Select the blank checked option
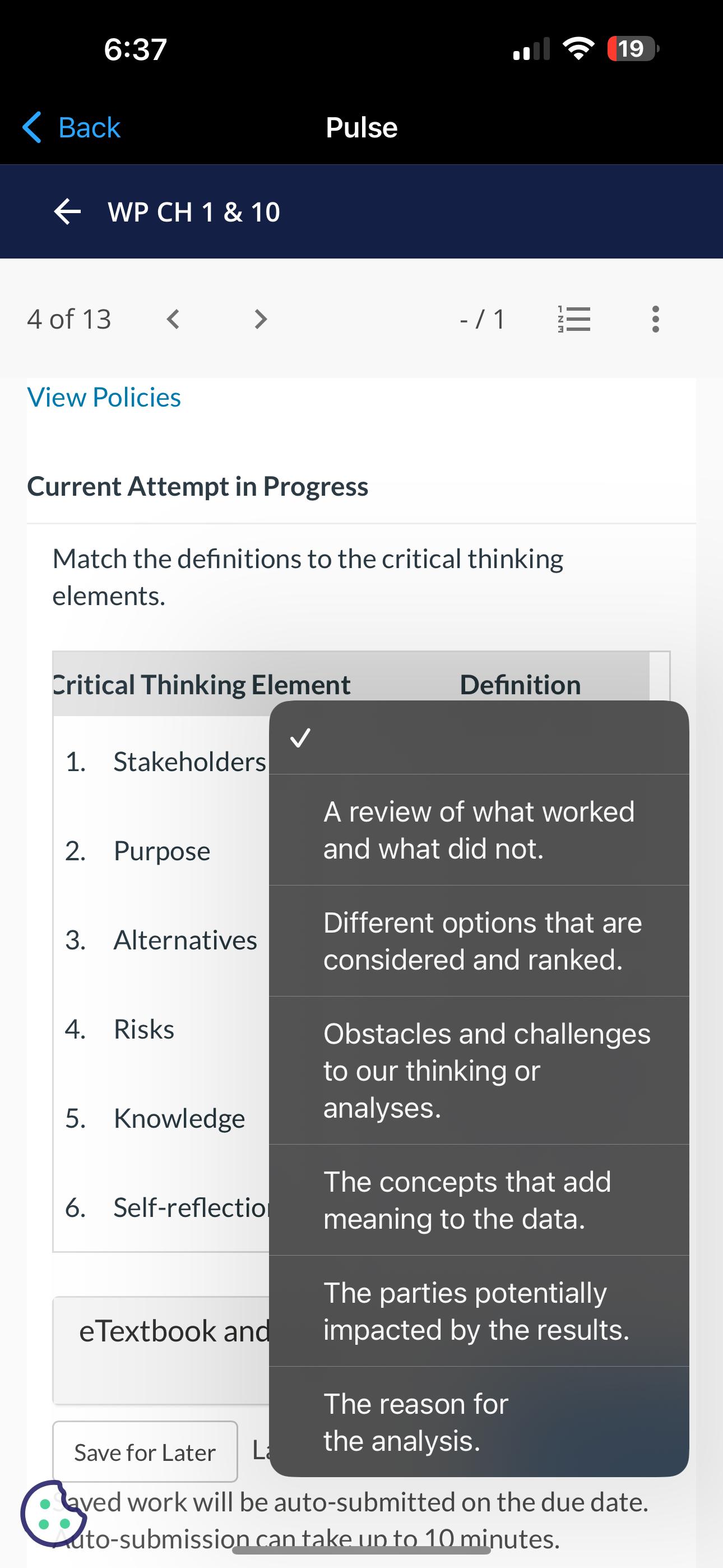Viewport: 723px width, 1568px height. pyautogui.click(x=479, y=738)
